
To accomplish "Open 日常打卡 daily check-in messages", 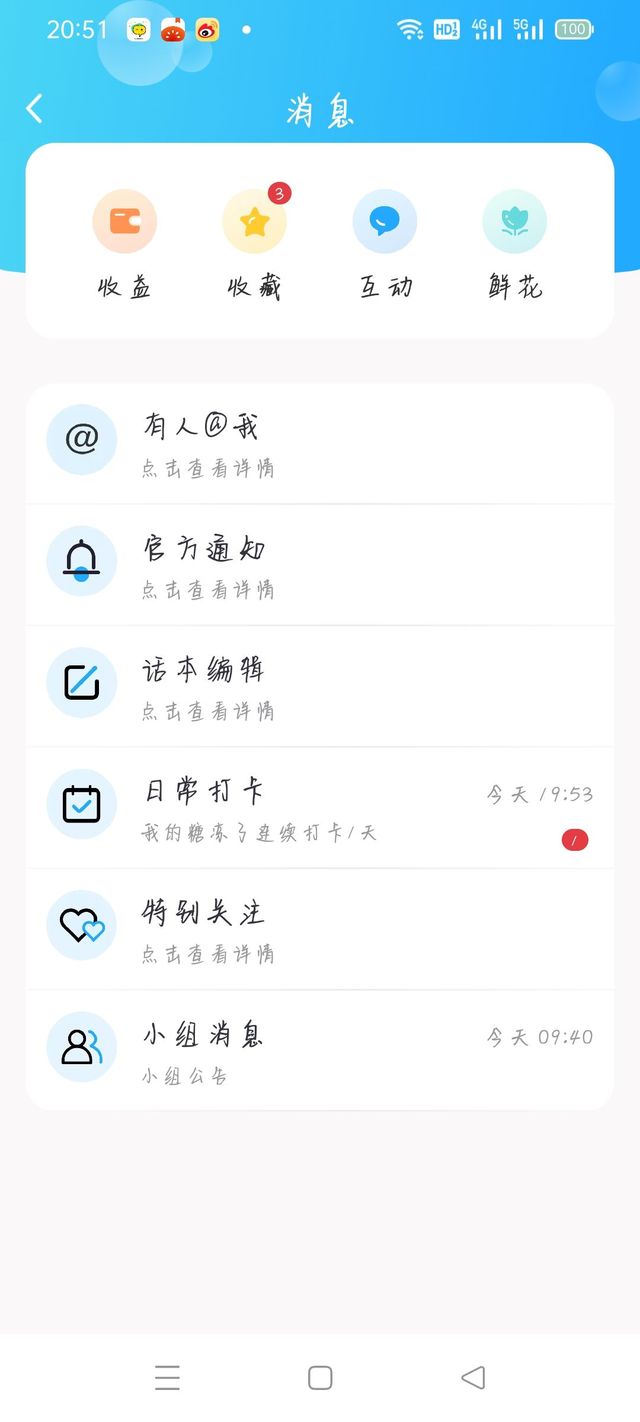I will pyautogui.click(x=320, y=807).
